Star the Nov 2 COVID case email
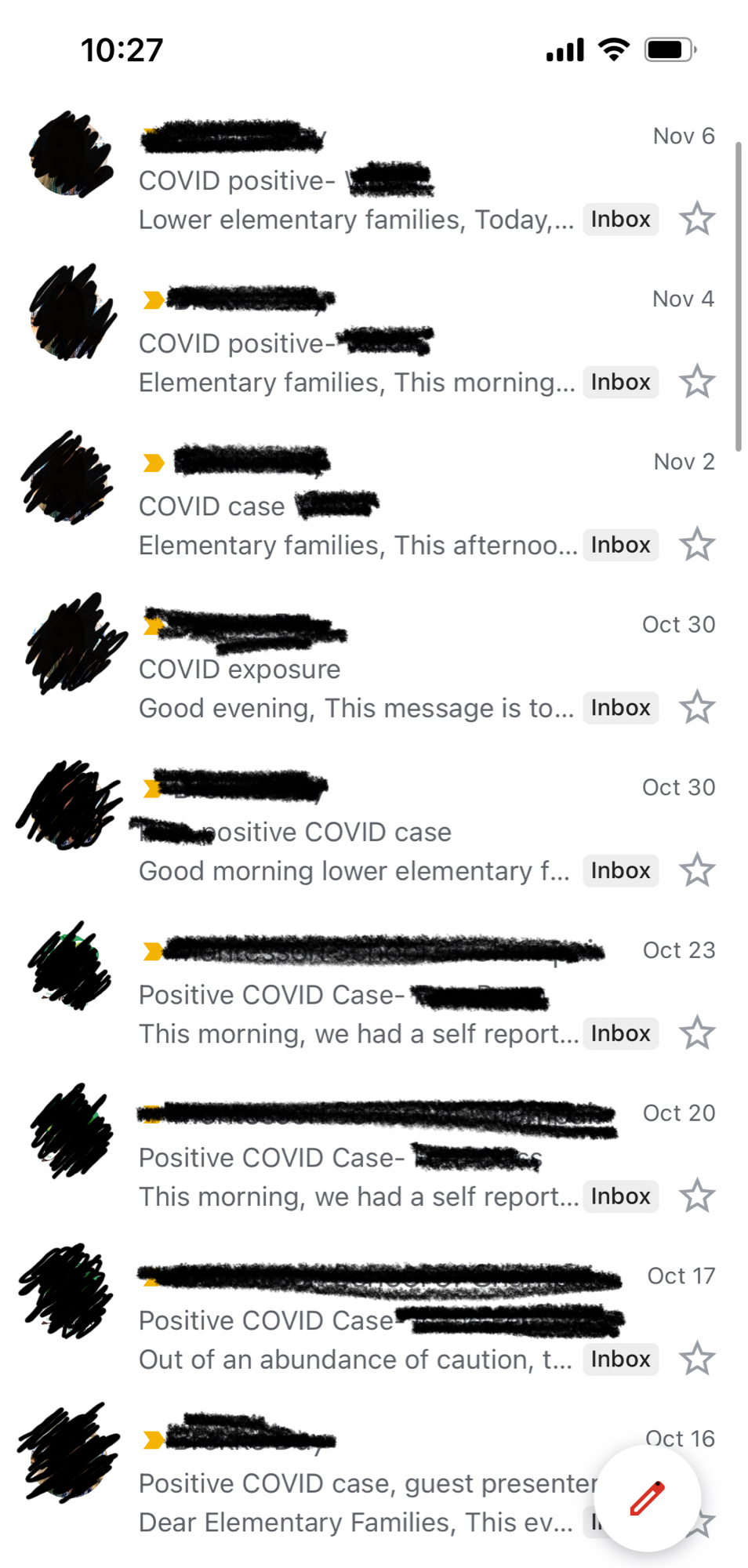 [x=696, y=546]
